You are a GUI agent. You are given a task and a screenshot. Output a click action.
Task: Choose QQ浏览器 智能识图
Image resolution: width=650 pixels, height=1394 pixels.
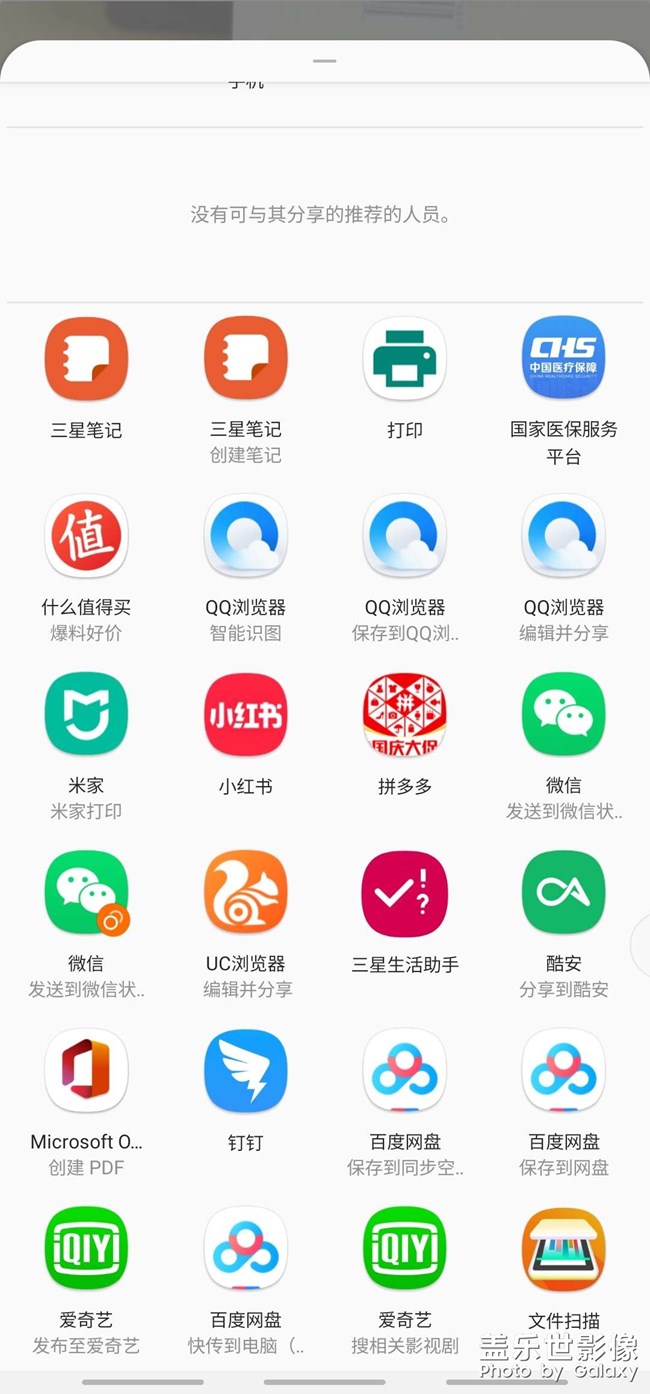(245, 537)
